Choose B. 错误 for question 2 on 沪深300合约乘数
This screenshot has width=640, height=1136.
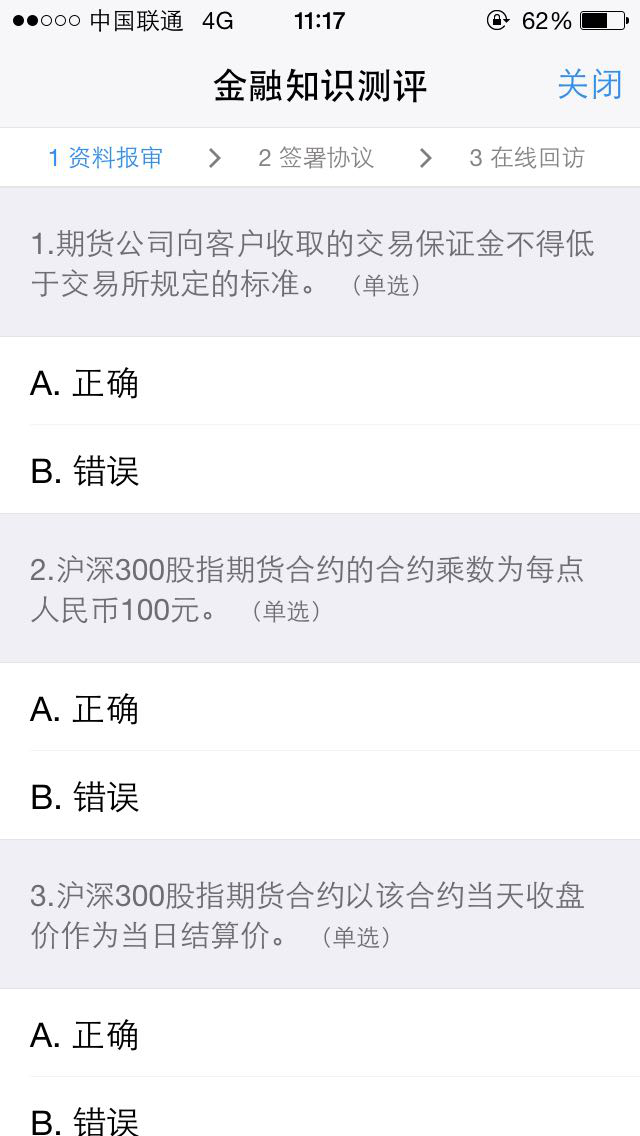(x=320, y=795)
